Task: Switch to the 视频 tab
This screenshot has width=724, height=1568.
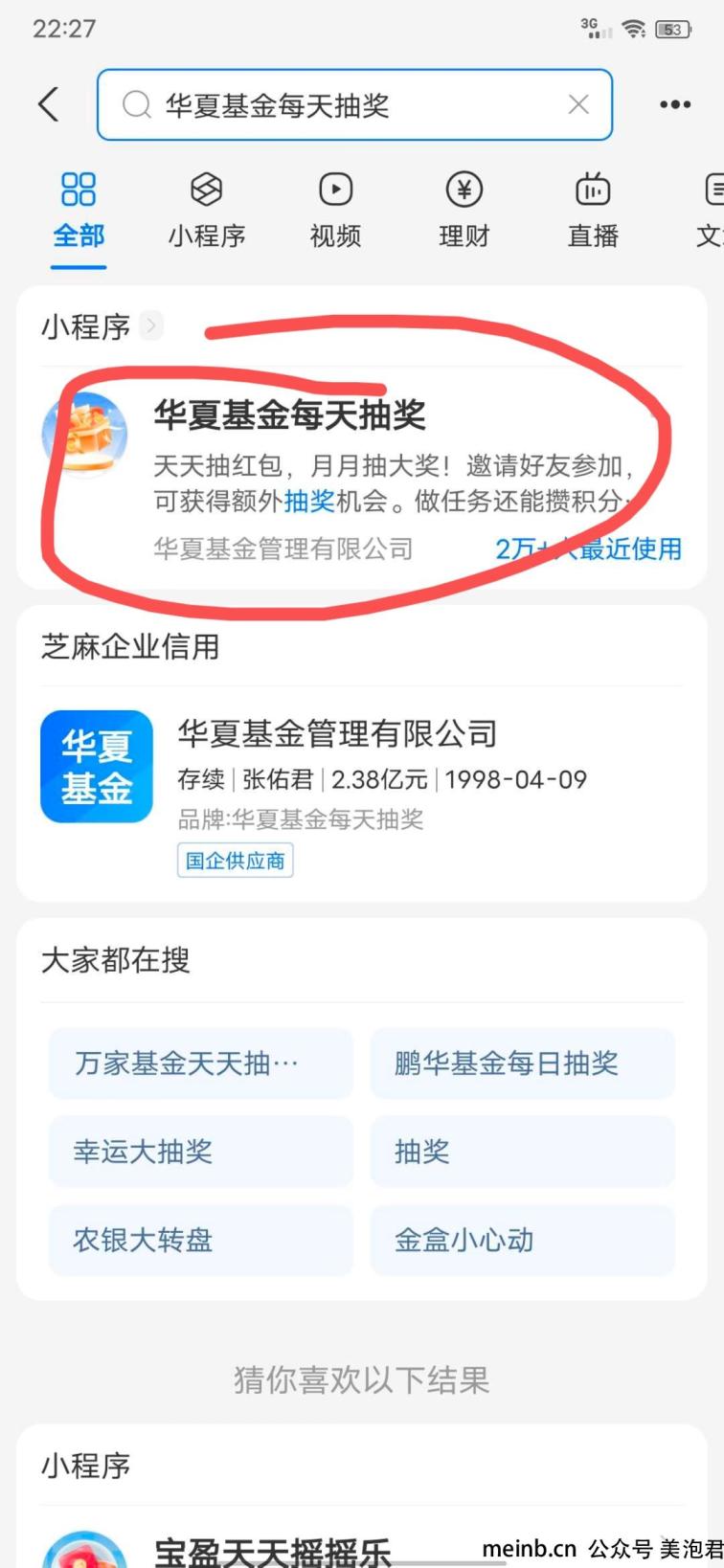Action: (335, 211)
